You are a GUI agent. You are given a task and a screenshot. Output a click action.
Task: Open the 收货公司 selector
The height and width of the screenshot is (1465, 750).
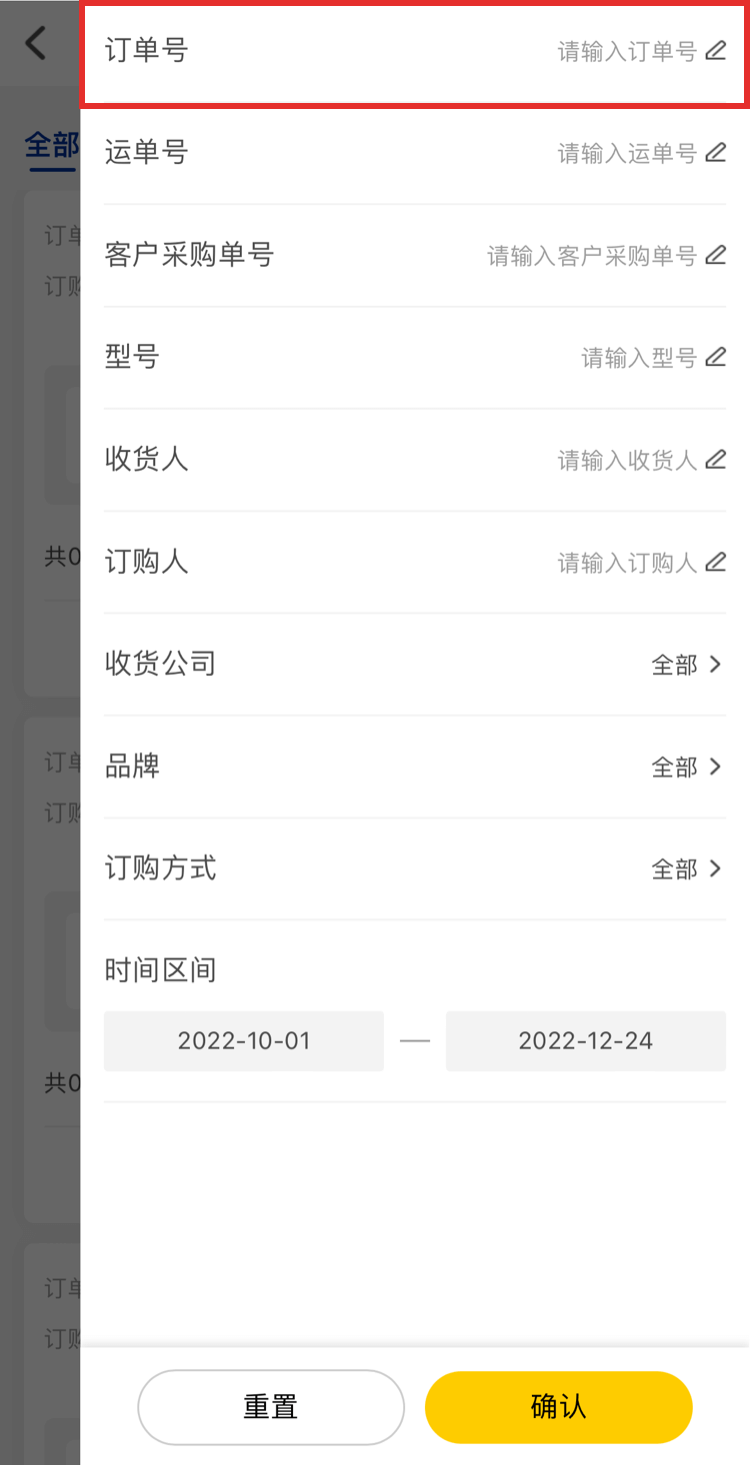click(x=686, y=664)
